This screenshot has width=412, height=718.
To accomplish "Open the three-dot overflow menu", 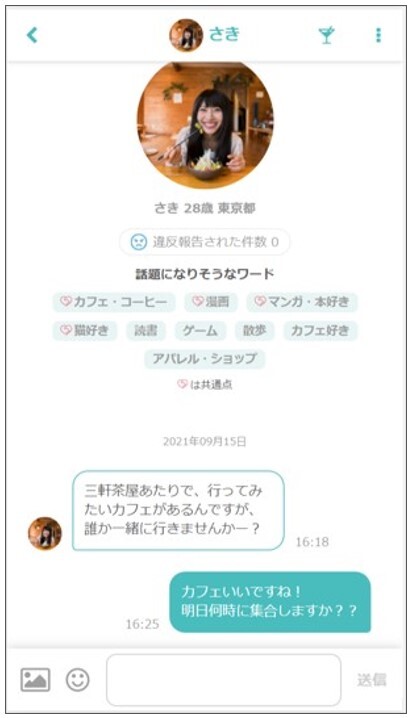I will tap(378, 35).
